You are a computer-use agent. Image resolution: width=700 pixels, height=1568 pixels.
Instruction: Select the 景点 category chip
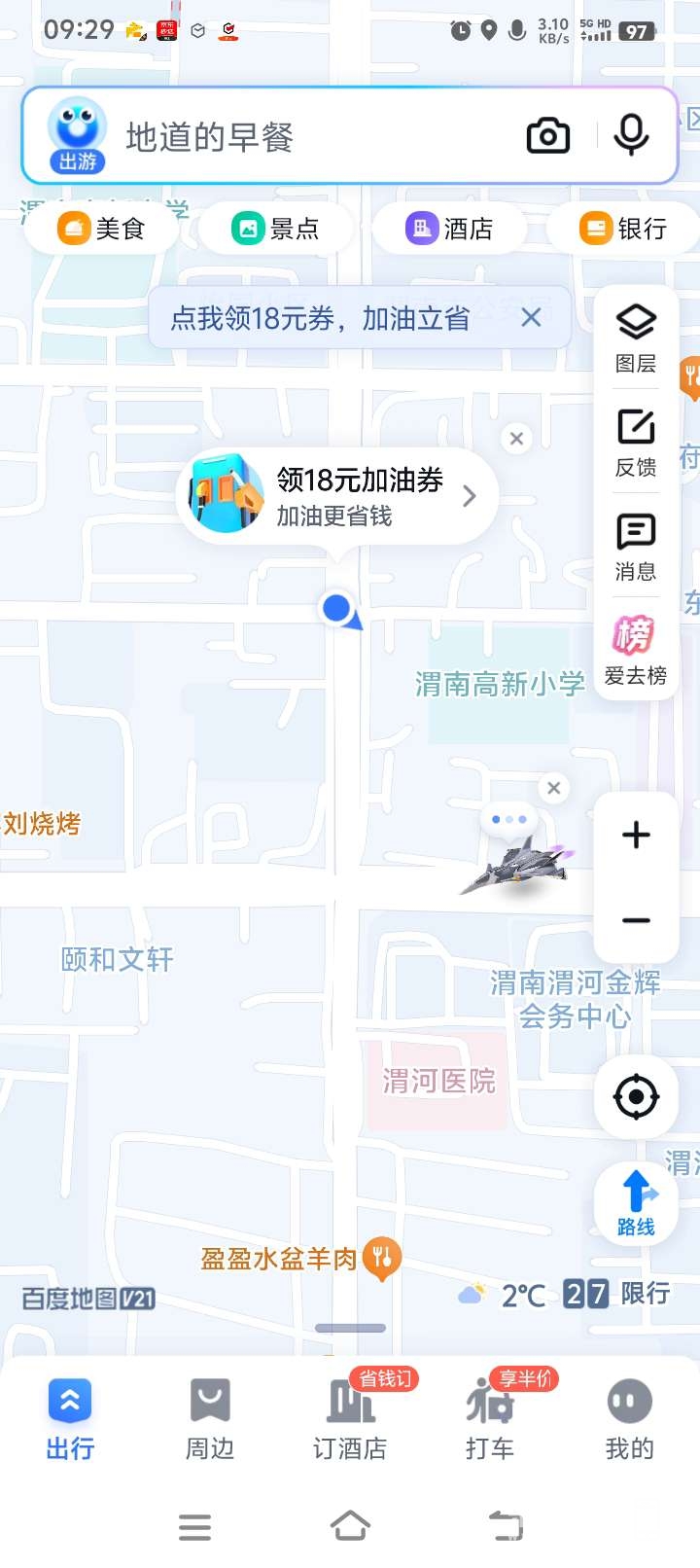(276, 229)
